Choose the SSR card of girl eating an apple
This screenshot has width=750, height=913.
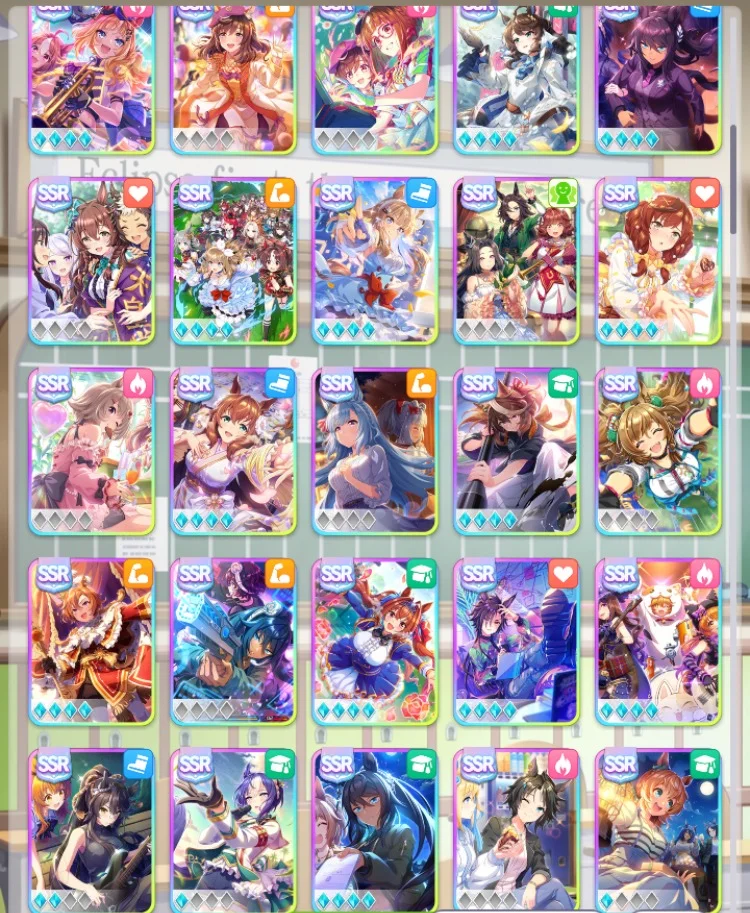click(516, 830)
